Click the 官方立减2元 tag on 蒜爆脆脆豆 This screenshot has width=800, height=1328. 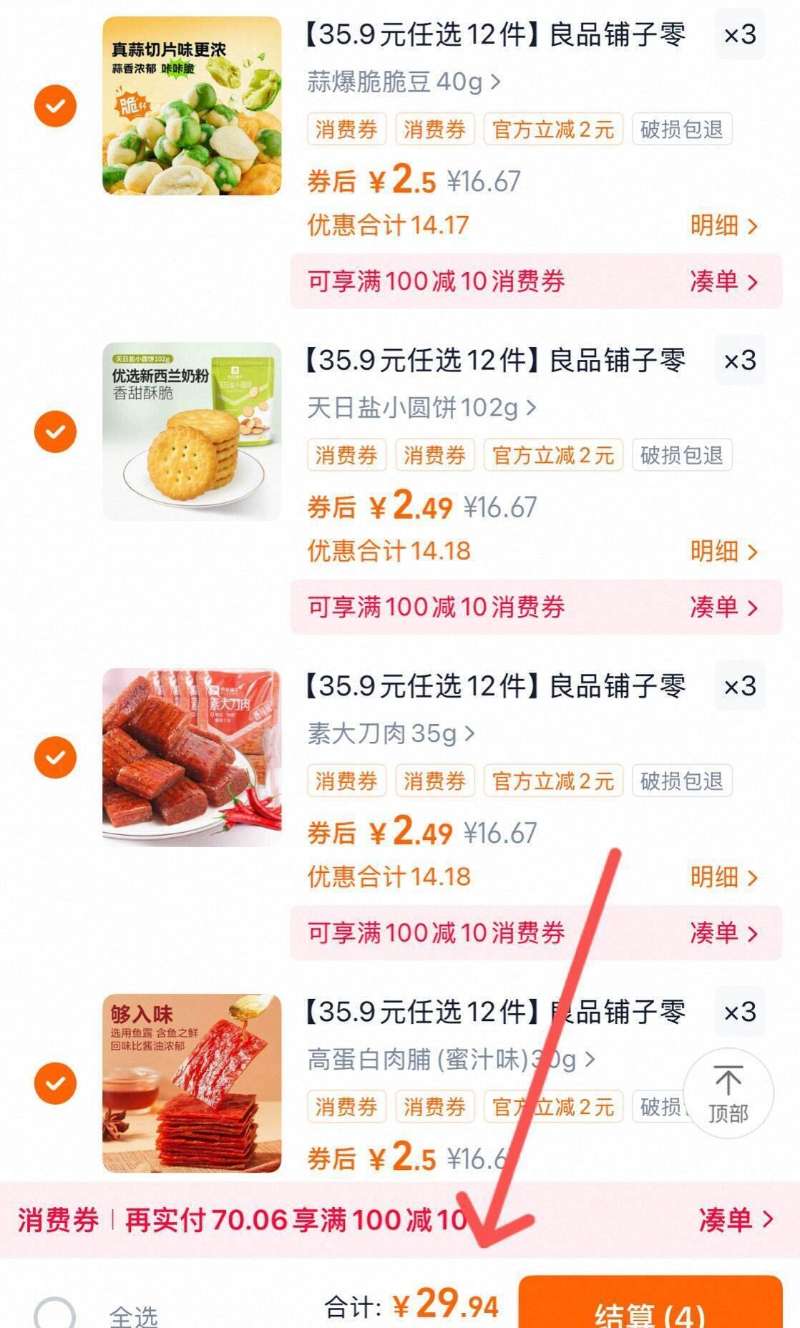[x=554, y=129]
